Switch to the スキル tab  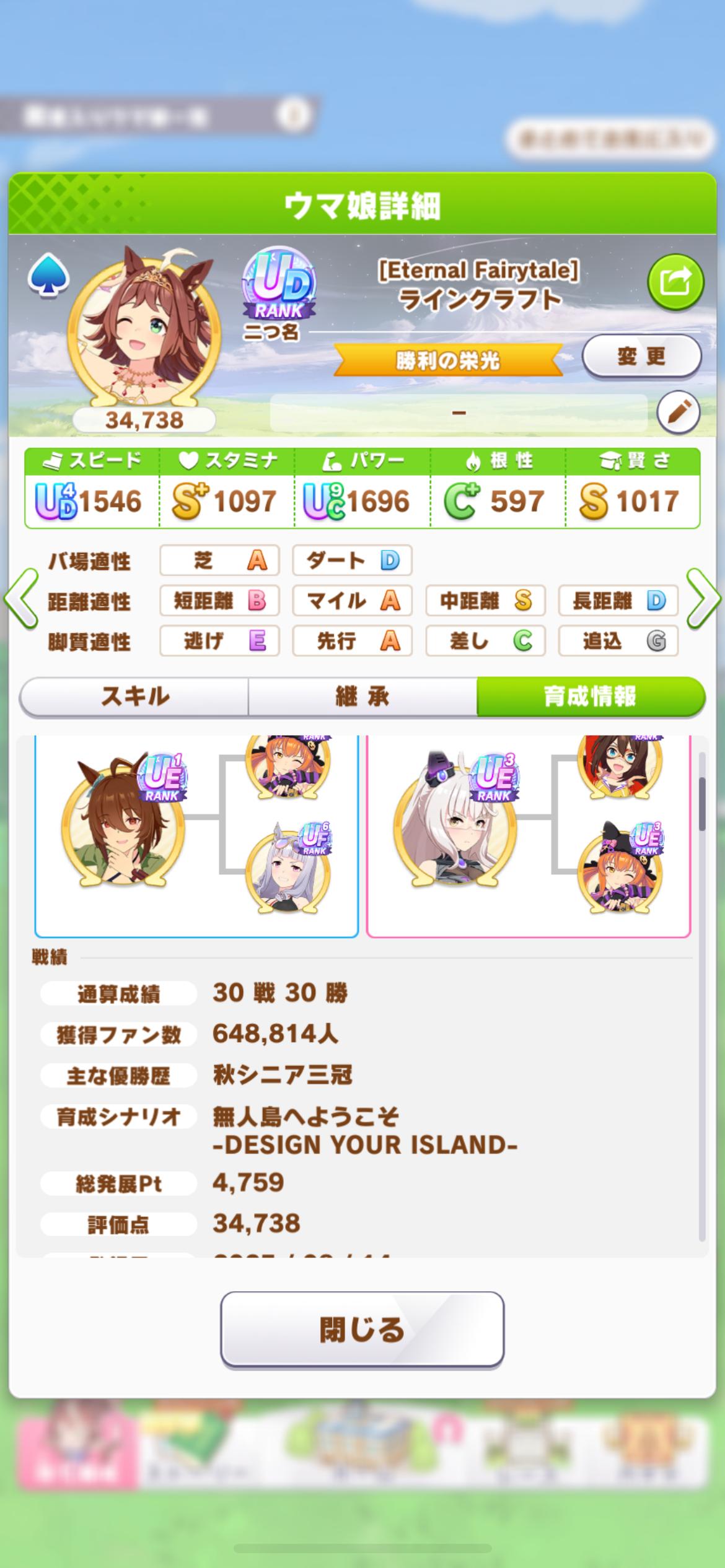pyautogui.click(x=134, y=696)
